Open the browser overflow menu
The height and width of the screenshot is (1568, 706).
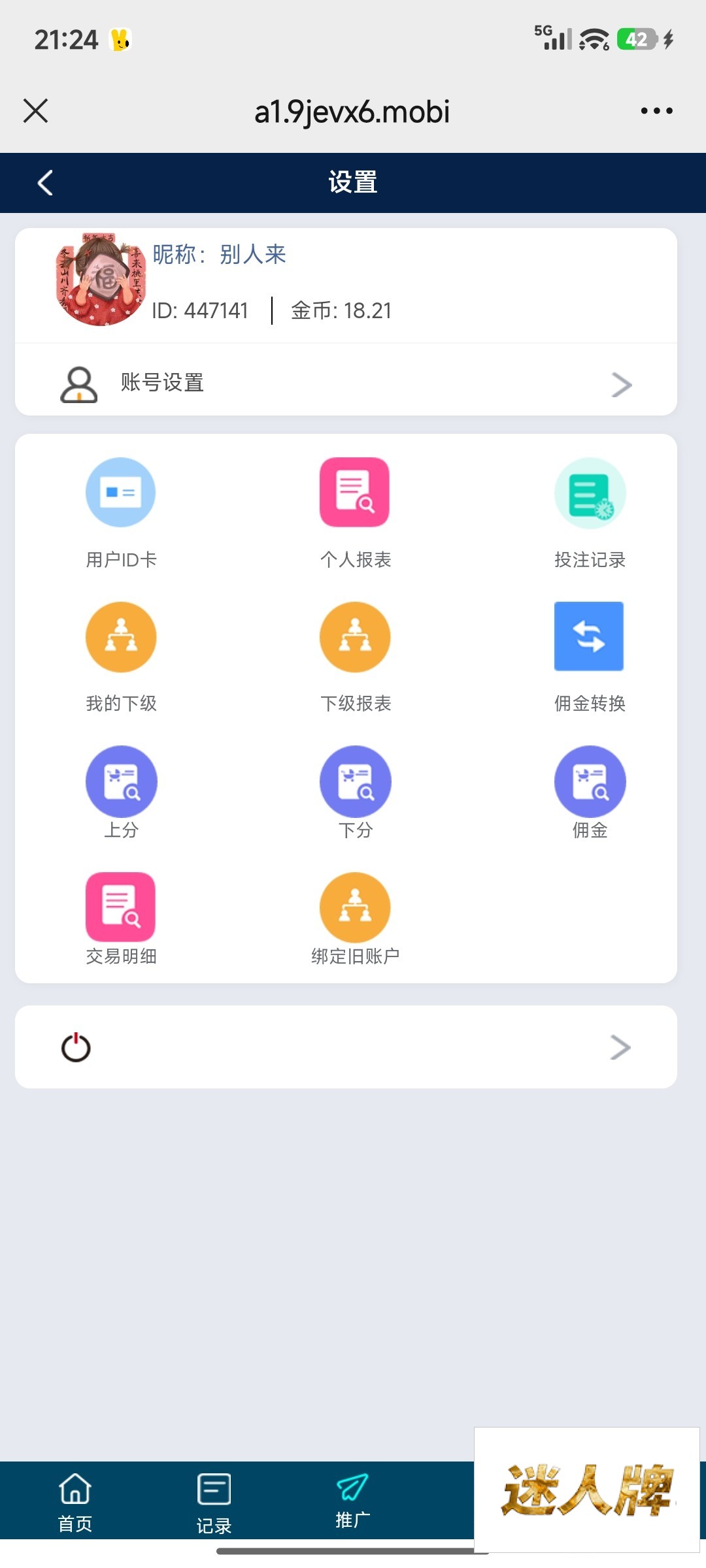point(656,111)
